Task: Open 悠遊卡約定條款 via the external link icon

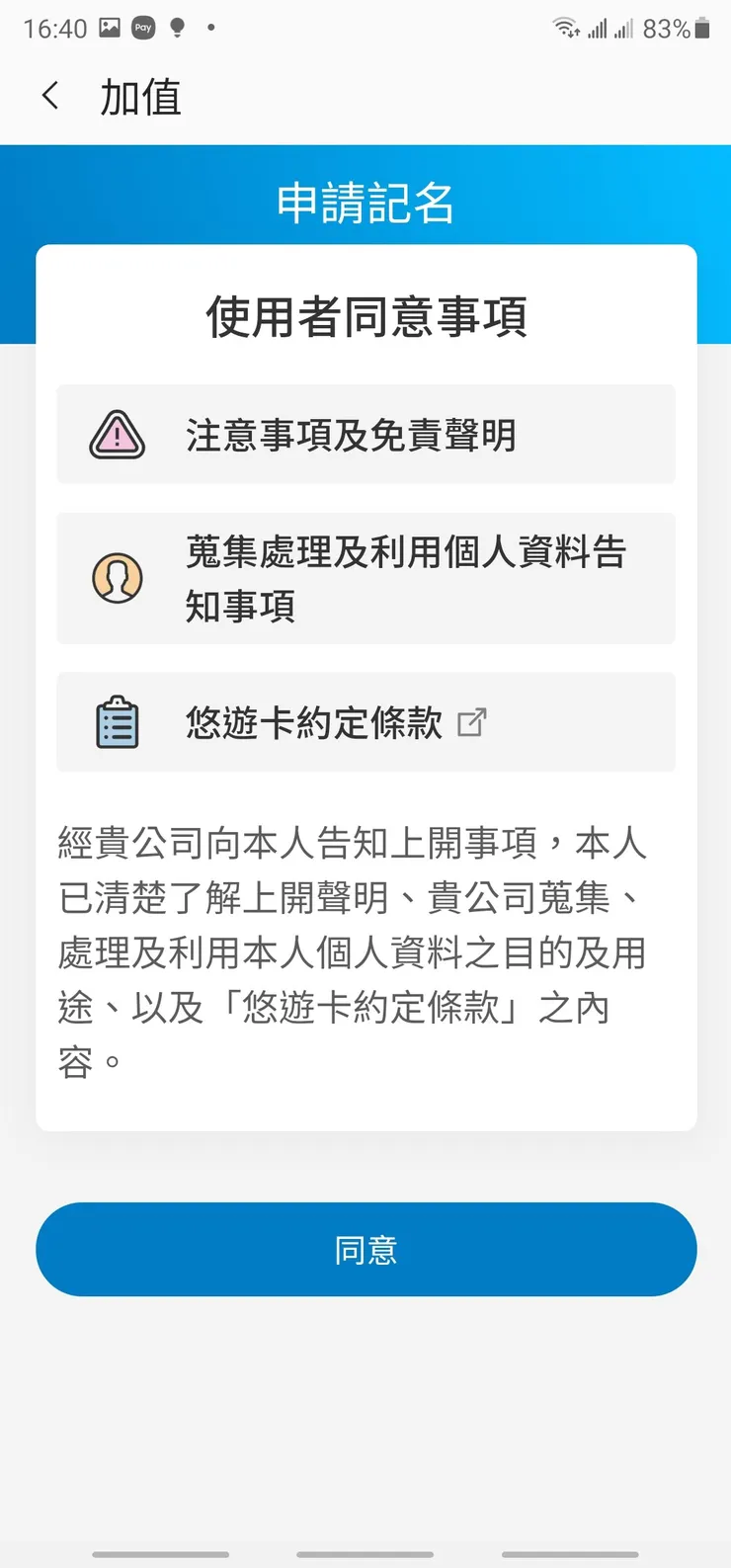Action: (x=471, y=722)
